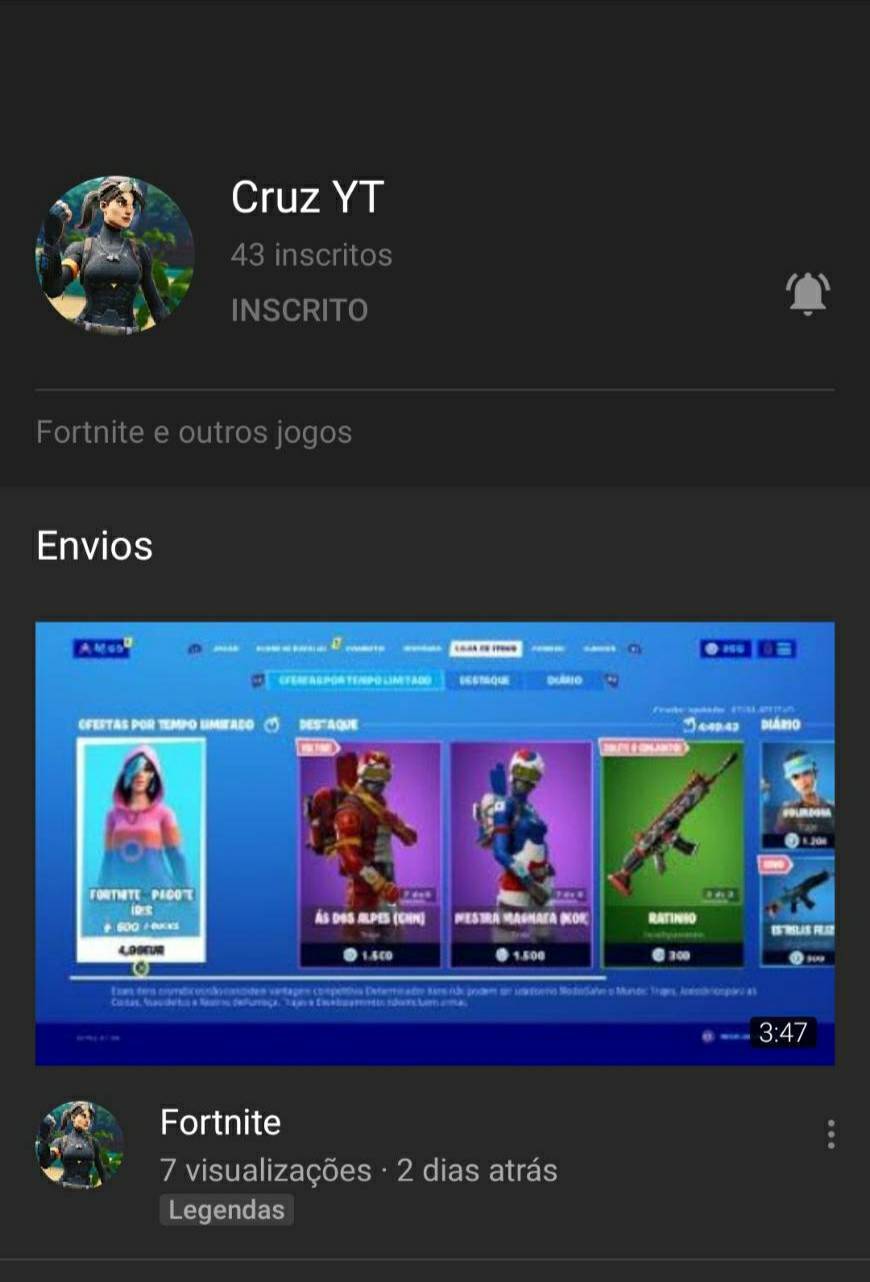The image size is (870, 1282).
Task: Click the Legendas badge under the video
Action: (226, 1209)
